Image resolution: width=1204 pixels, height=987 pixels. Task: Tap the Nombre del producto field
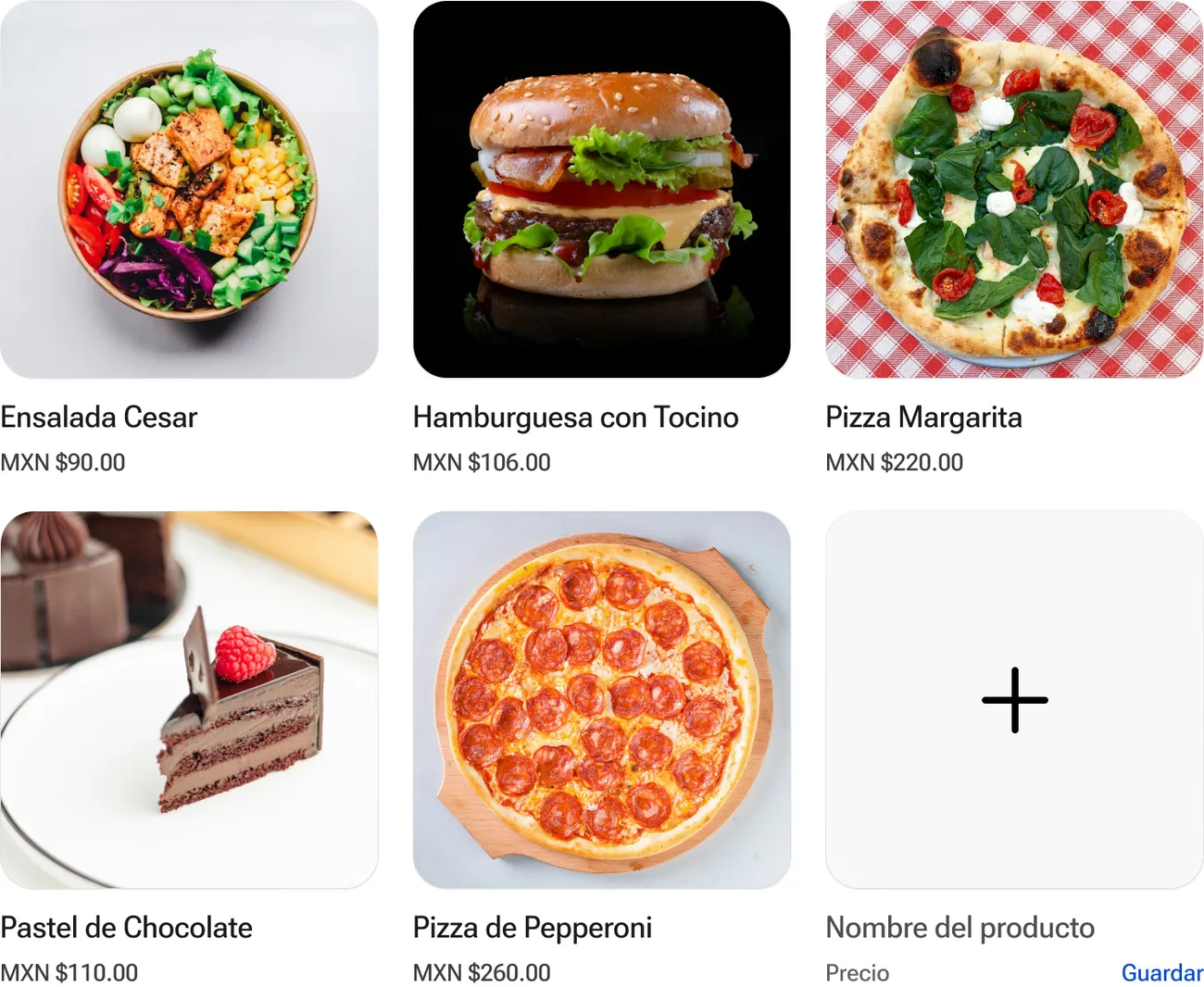coord(959,928)
